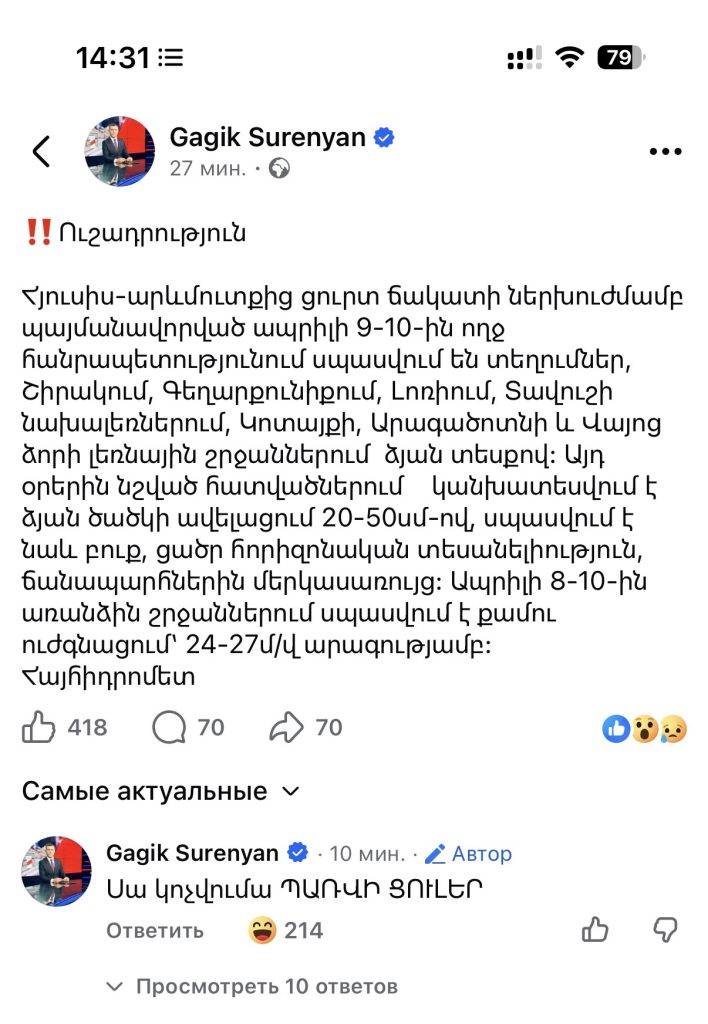Go back using the header arrow
Image resolution: width=708 pixels, height=1024 pixels.
click(x=41, y=152)
